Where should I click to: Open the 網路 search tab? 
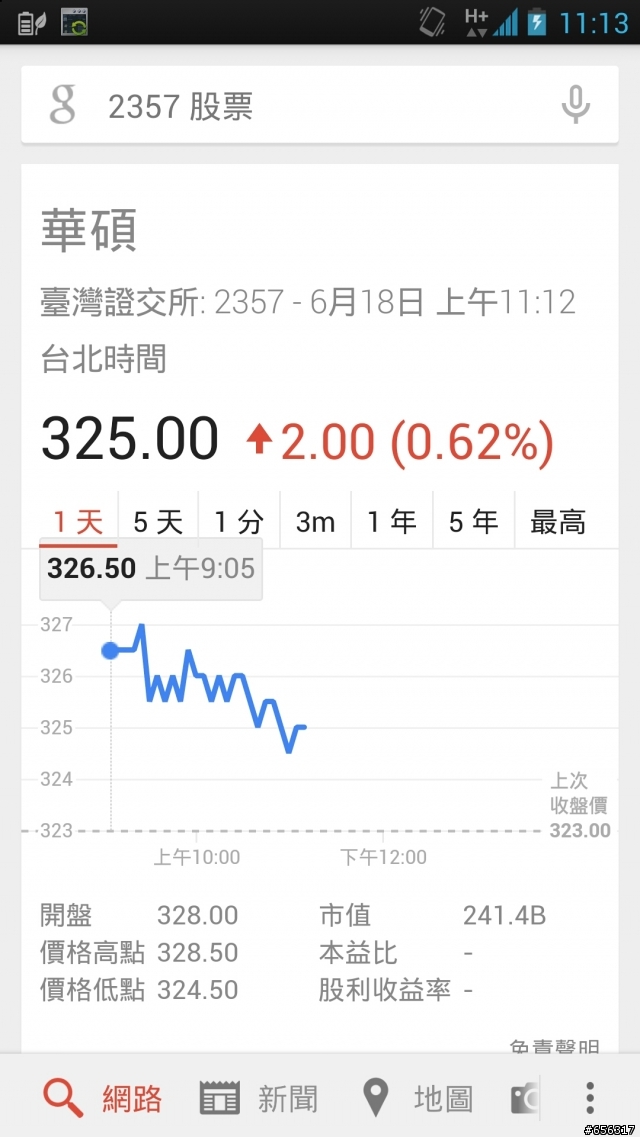pos(102,1098)
